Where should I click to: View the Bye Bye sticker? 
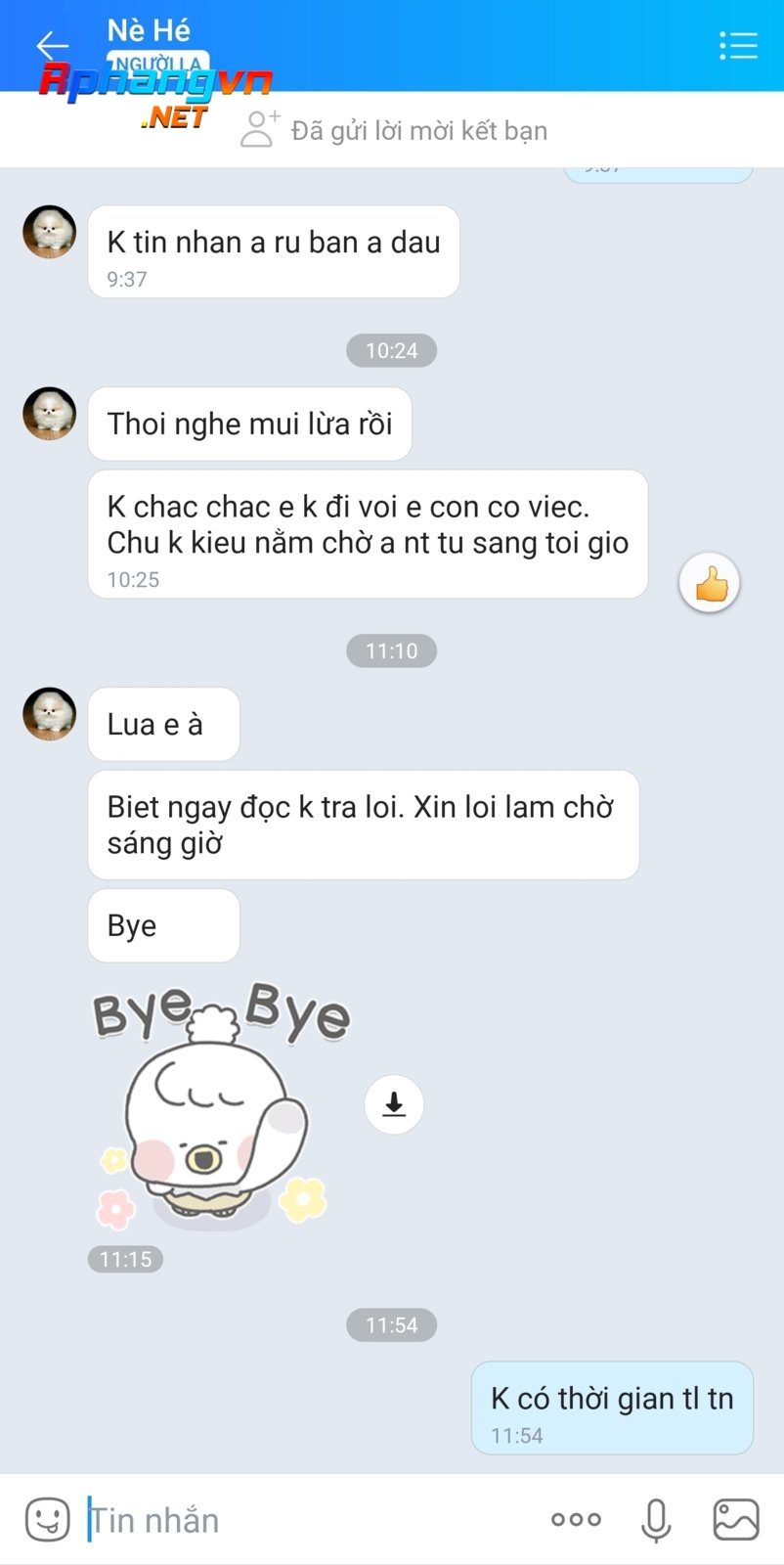[221, 1105]
